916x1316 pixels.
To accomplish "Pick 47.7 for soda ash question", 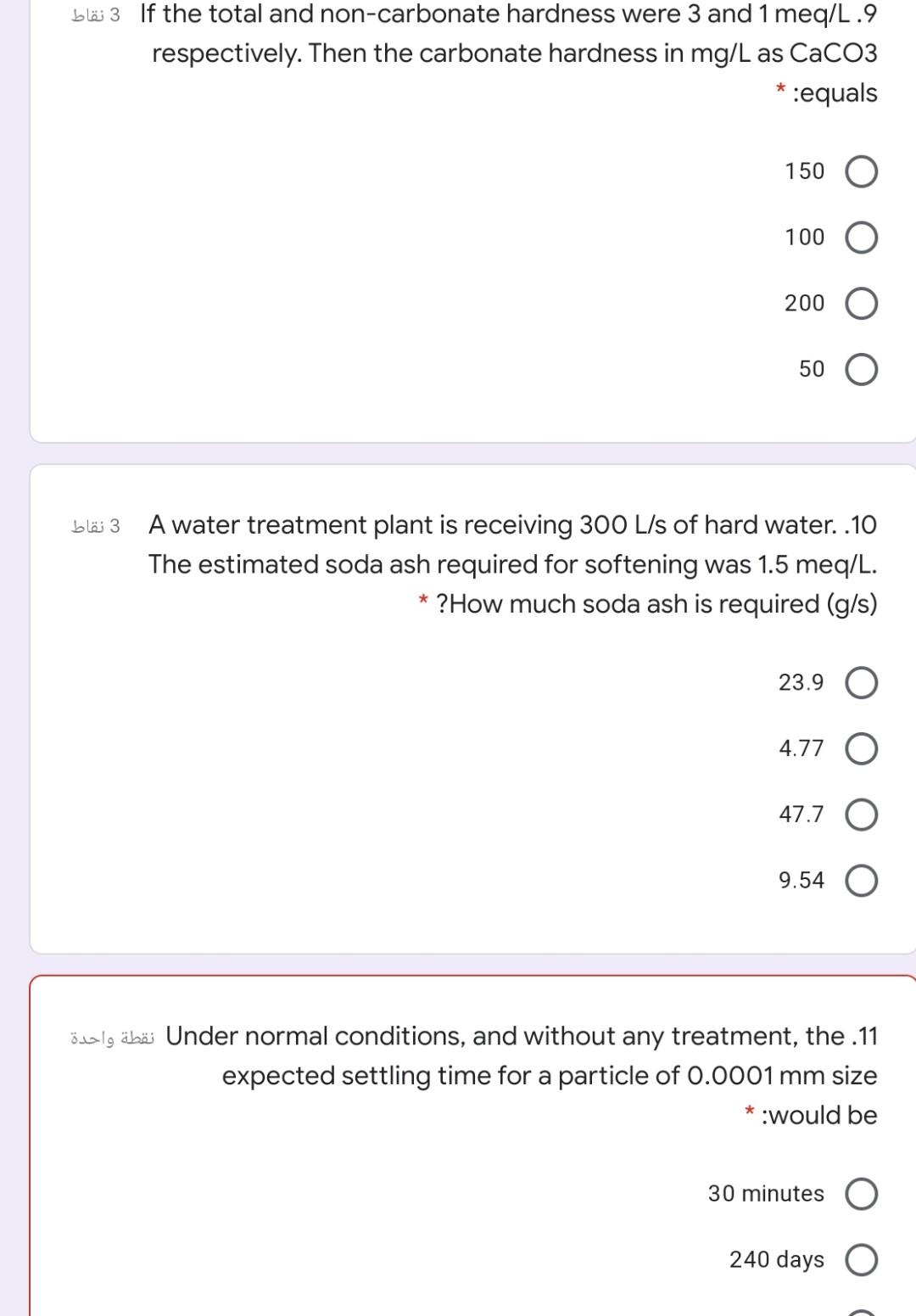I will pyautogui.click(x=861, y=815).
